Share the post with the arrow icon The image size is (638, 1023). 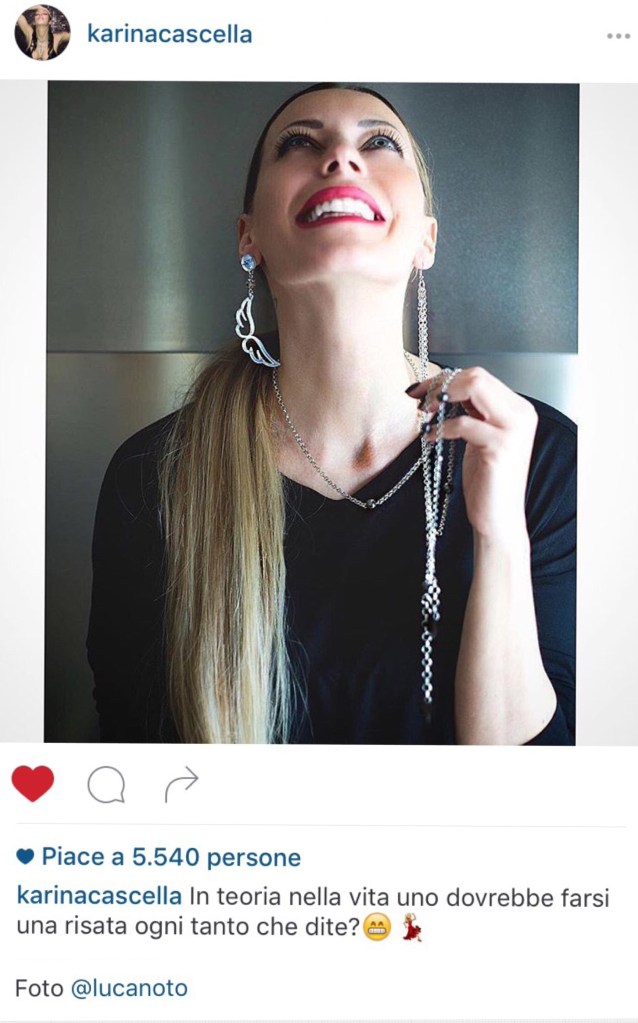pos(181,786)
